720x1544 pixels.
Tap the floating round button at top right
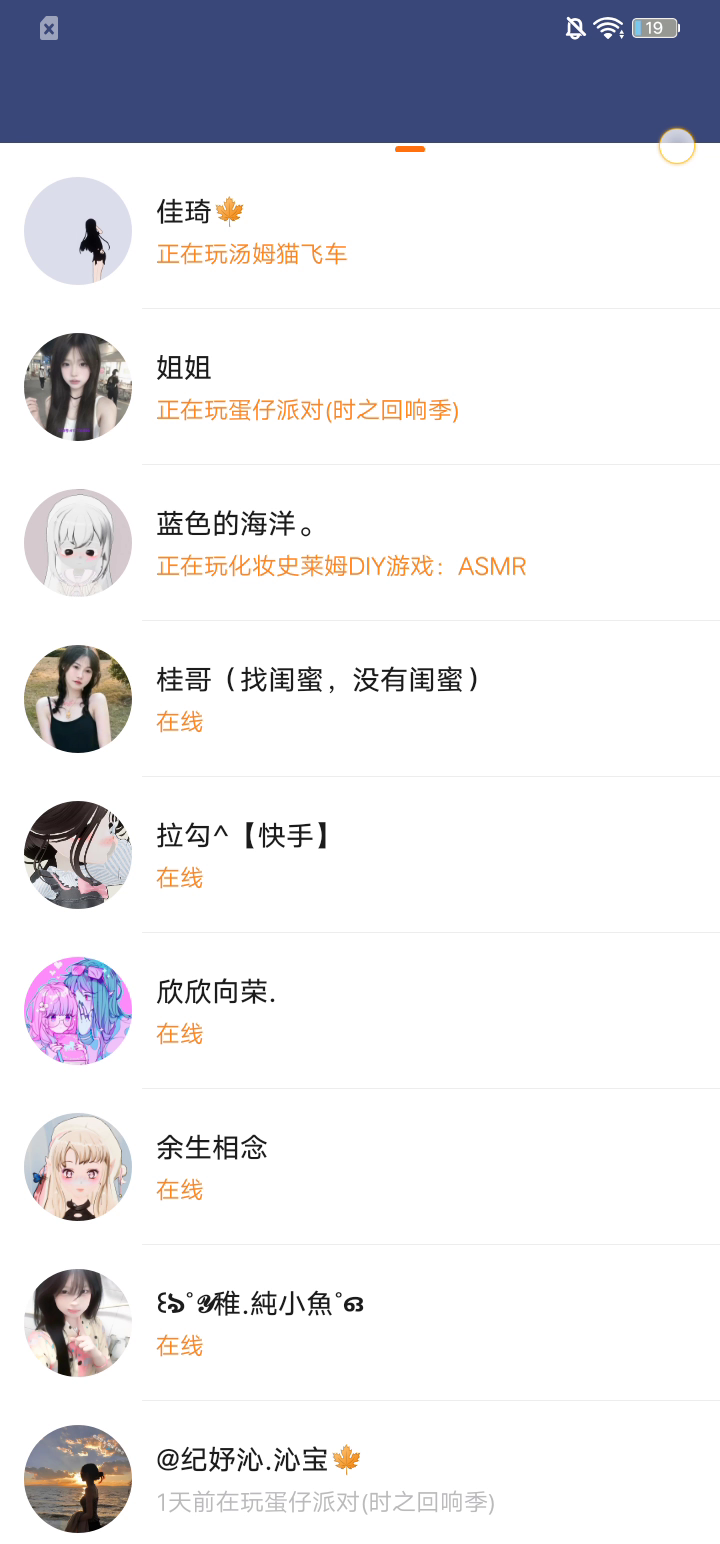coord(677,146)
